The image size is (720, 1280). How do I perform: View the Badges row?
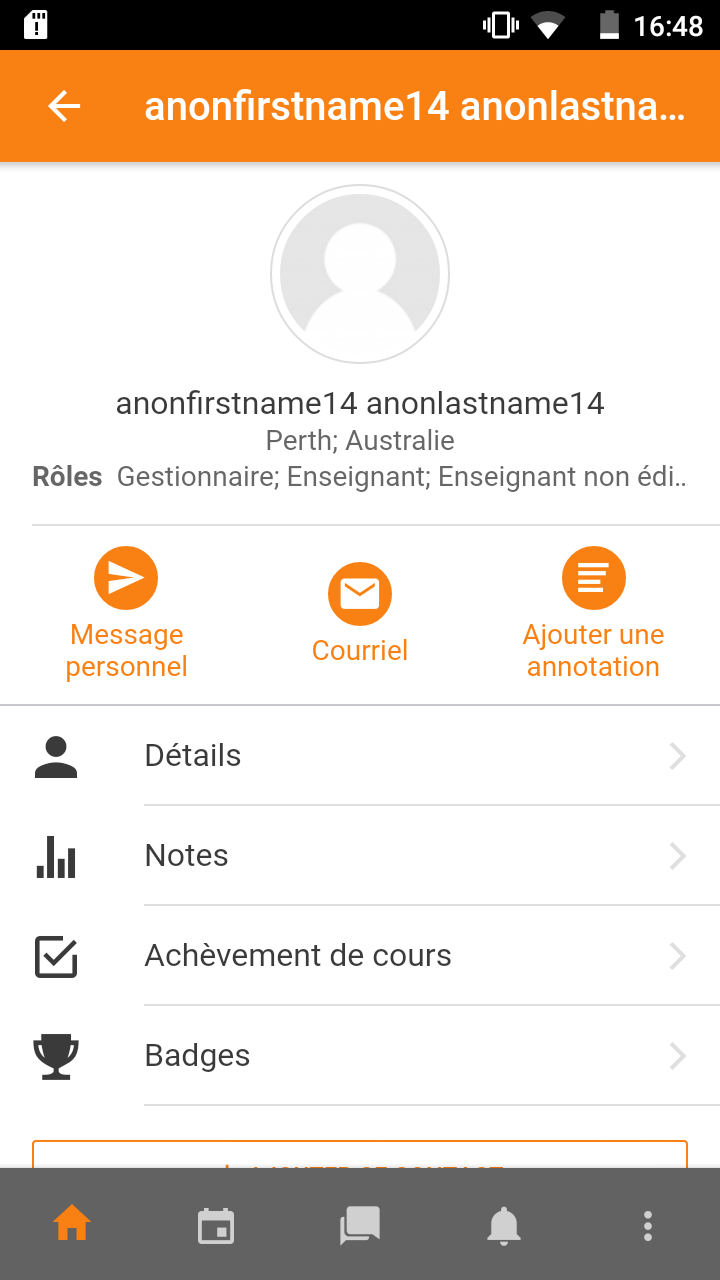[360, 1056]
